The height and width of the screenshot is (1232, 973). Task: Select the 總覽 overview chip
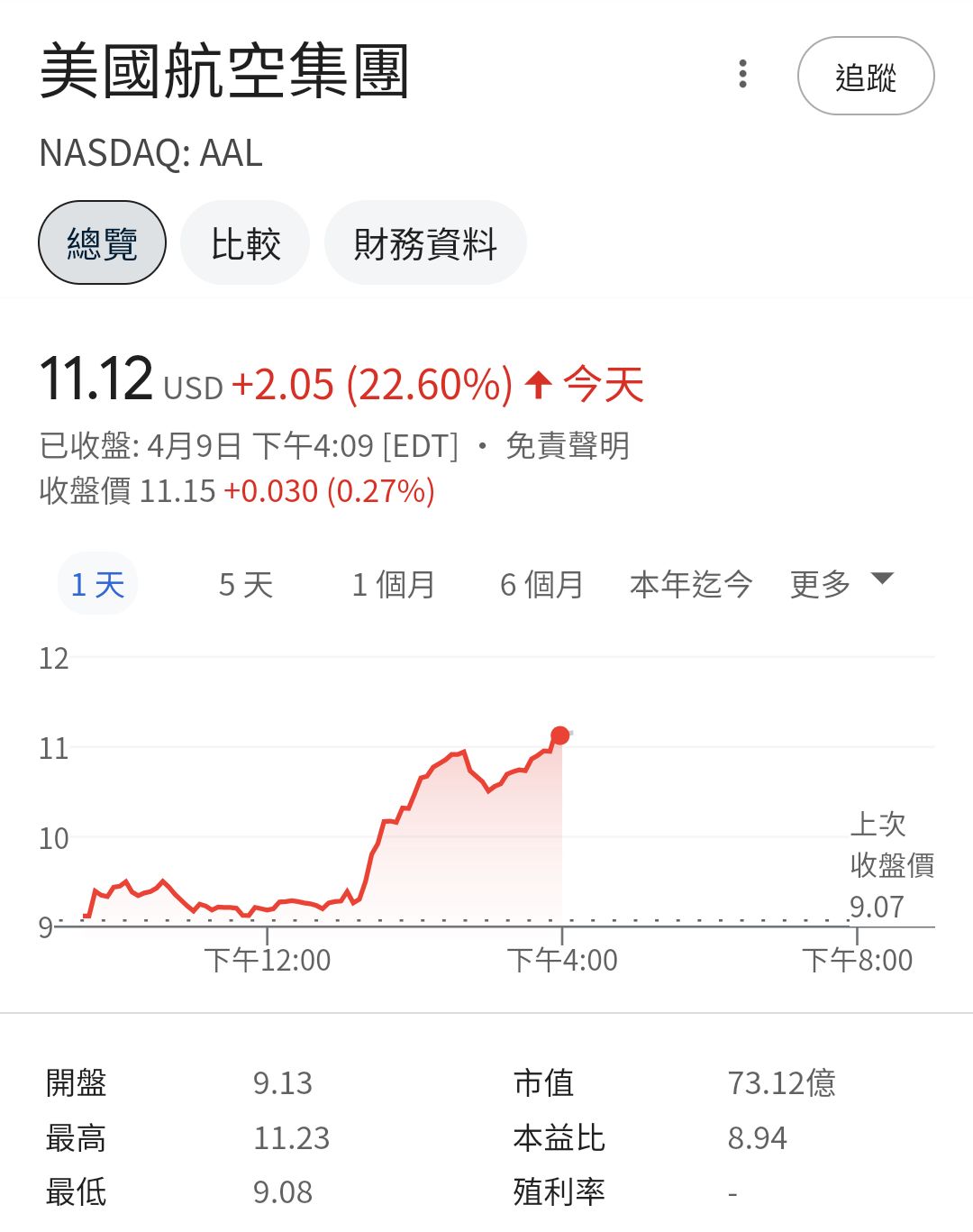[x=102, y=243]
